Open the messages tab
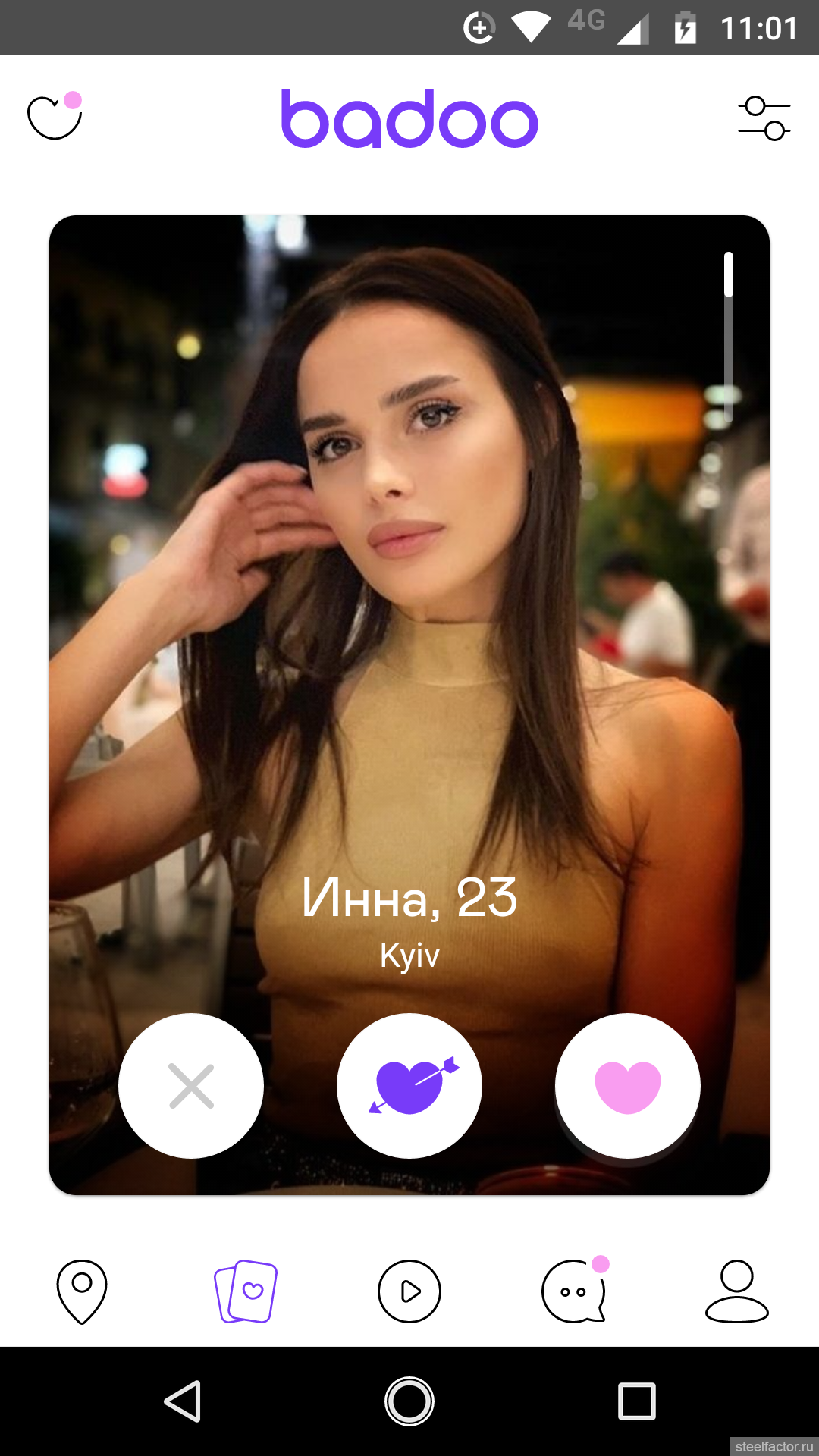 574,1291
